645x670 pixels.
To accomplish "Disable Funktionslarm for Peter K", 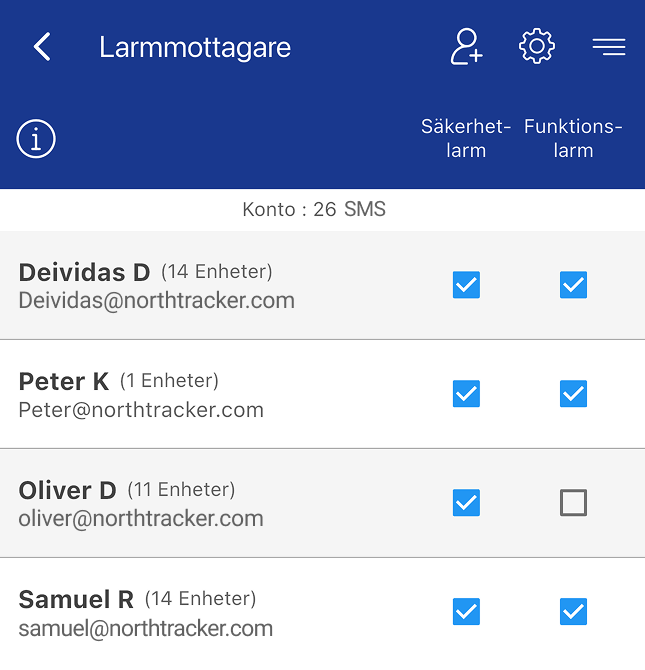I will coord(573,394).
